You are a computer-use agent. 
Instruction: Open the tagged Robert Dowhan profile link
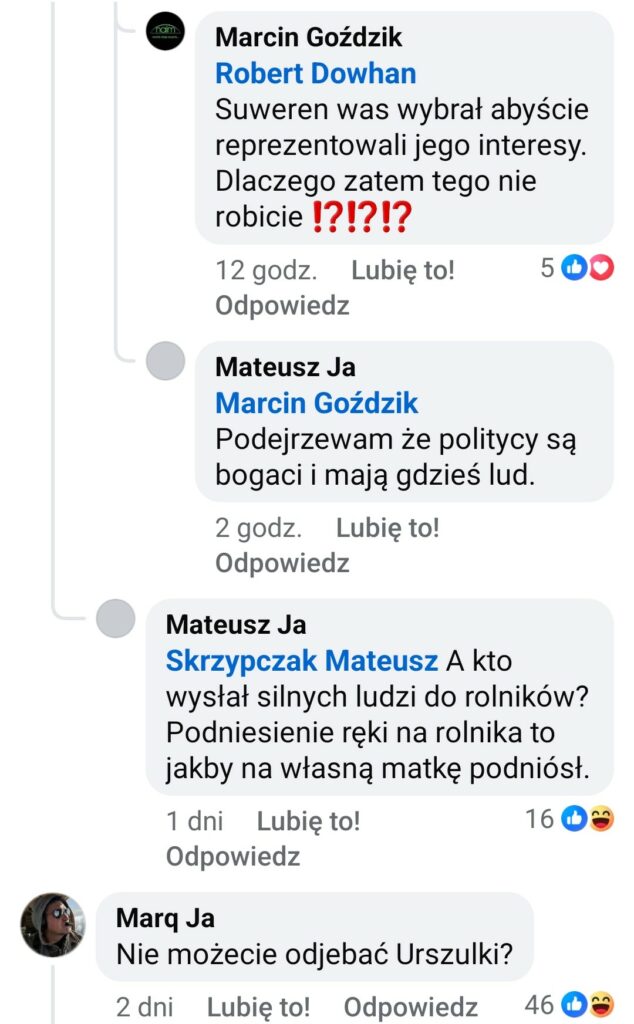point(316,73)
